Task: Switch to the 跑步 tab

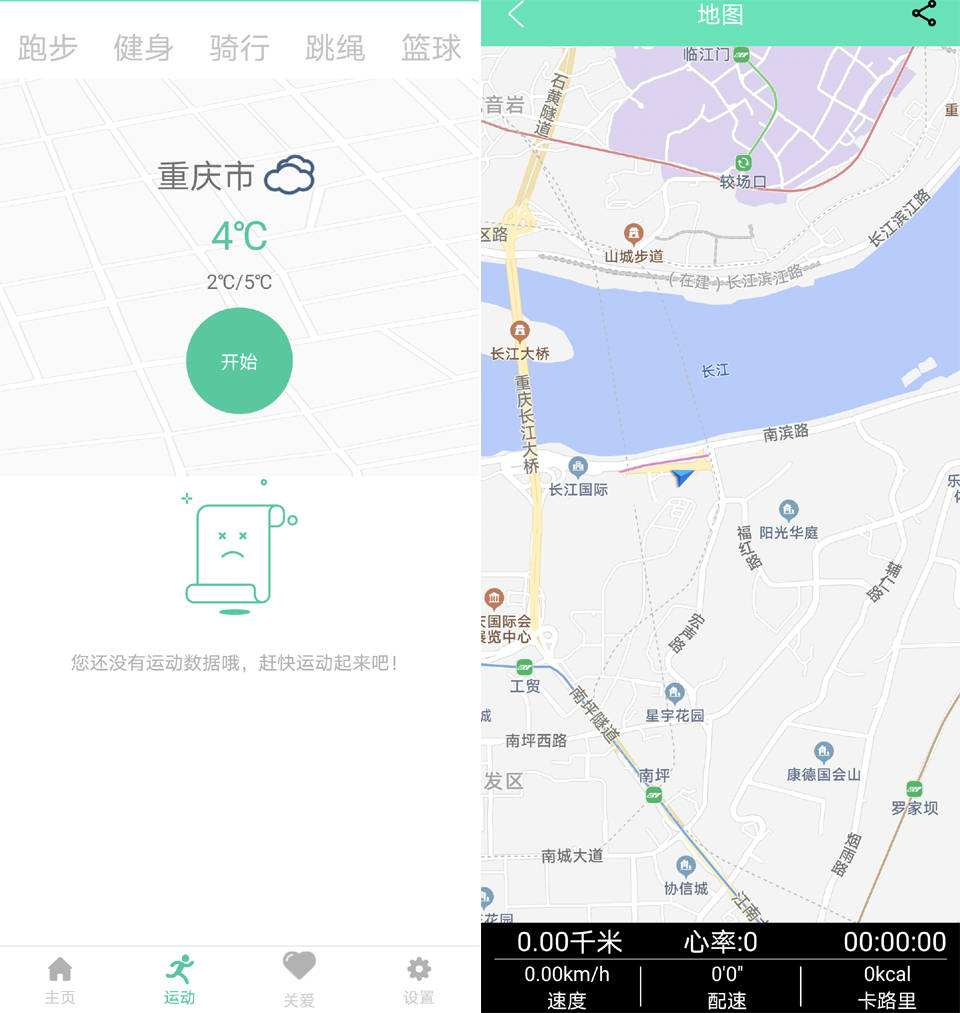Action: click(x=48, y=48)
